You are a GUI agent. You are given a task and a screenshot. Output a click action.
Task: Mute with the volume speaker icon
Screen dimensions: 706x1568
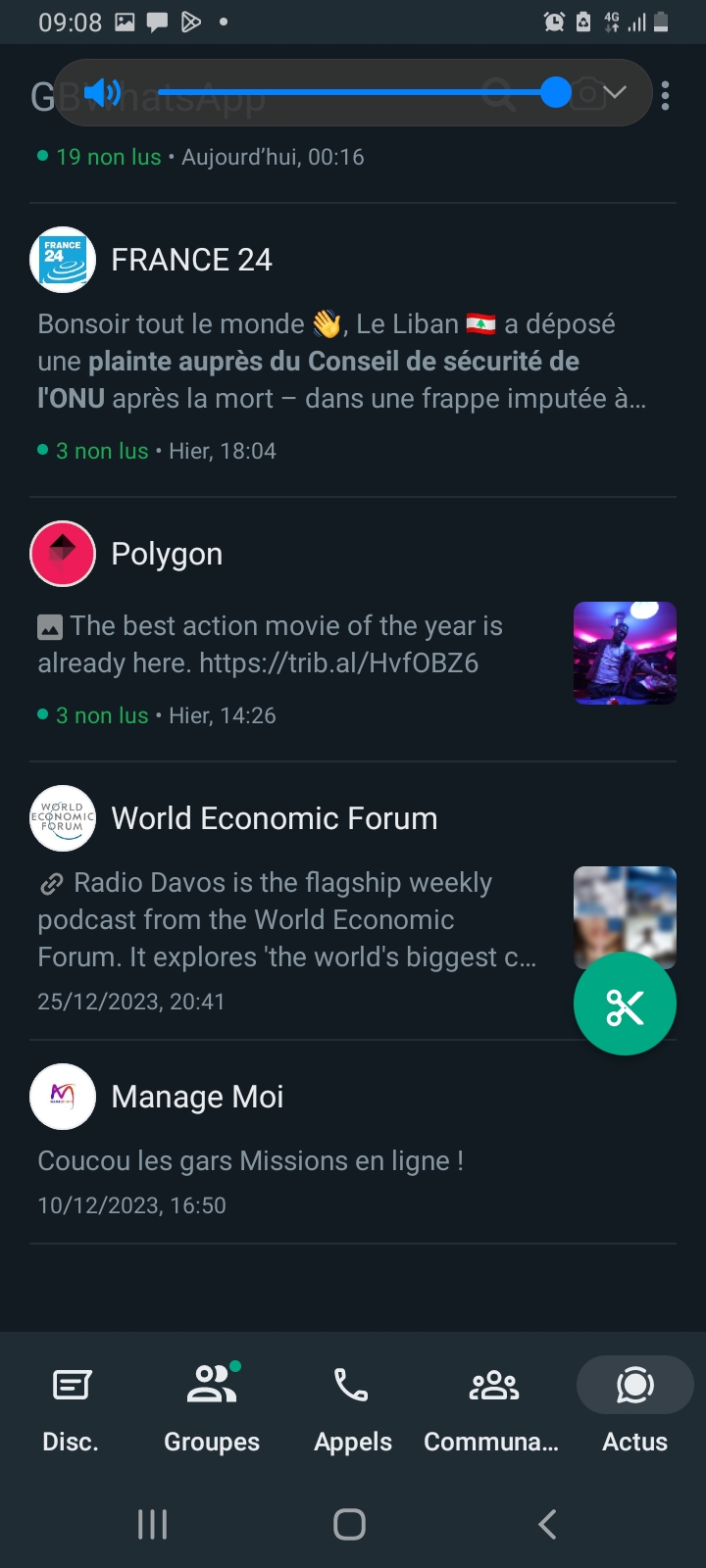pos(101,92)
